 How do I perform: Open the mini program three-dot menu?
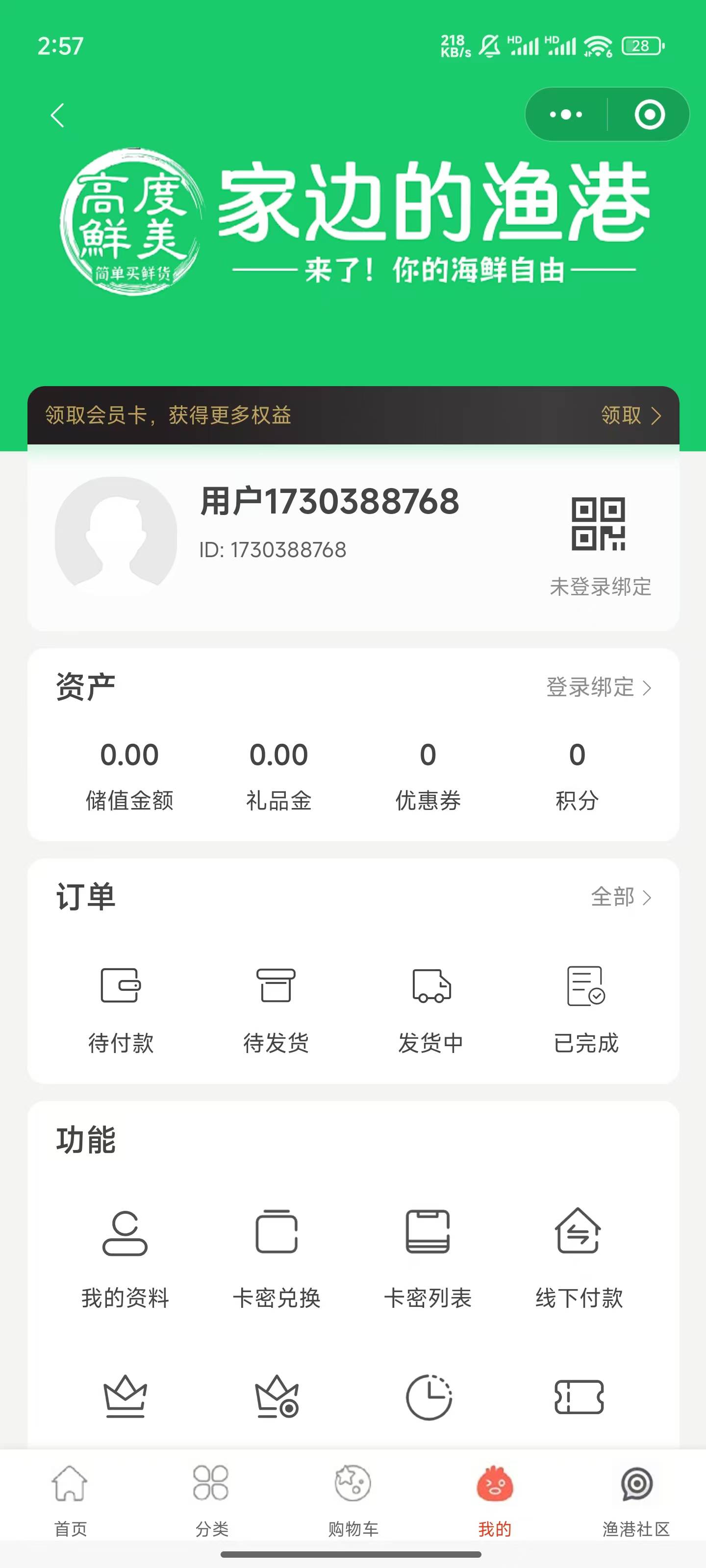(566, 115)
